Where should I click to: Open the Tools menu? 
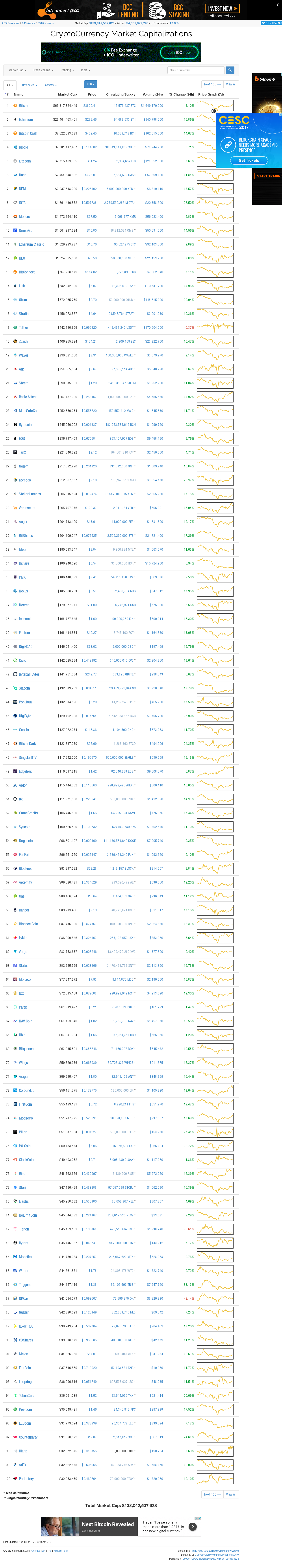click(85, 70)
